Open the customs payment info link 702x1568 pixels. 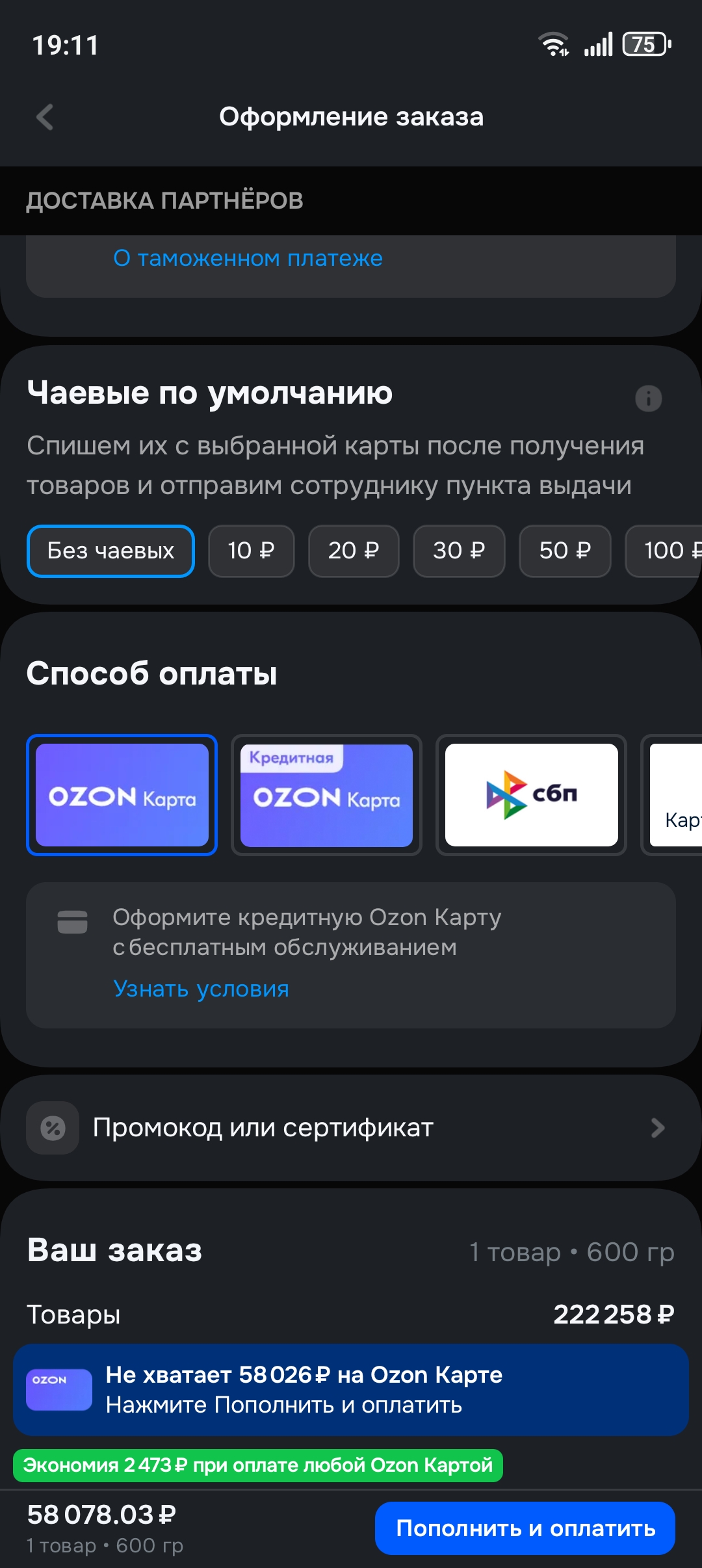pyautogui.click(x=248, y=259)
